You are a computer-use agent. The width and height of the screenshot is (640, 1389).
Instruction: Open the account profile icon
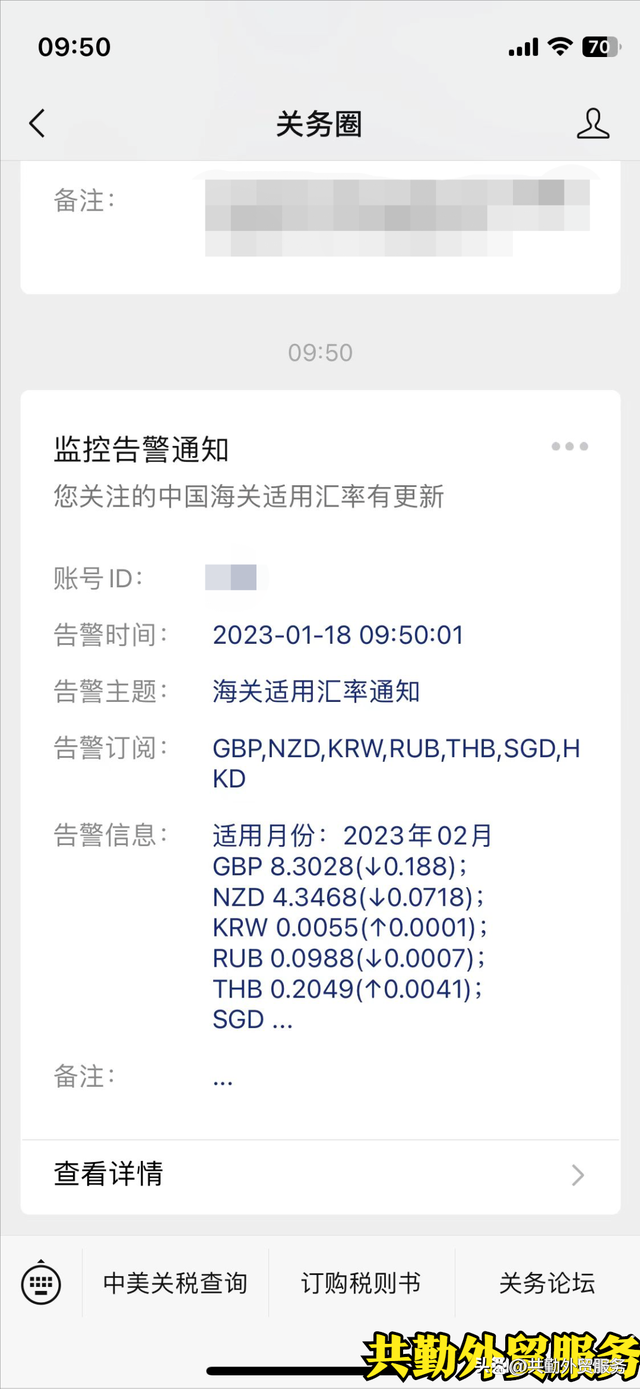[x=593, y=124]
